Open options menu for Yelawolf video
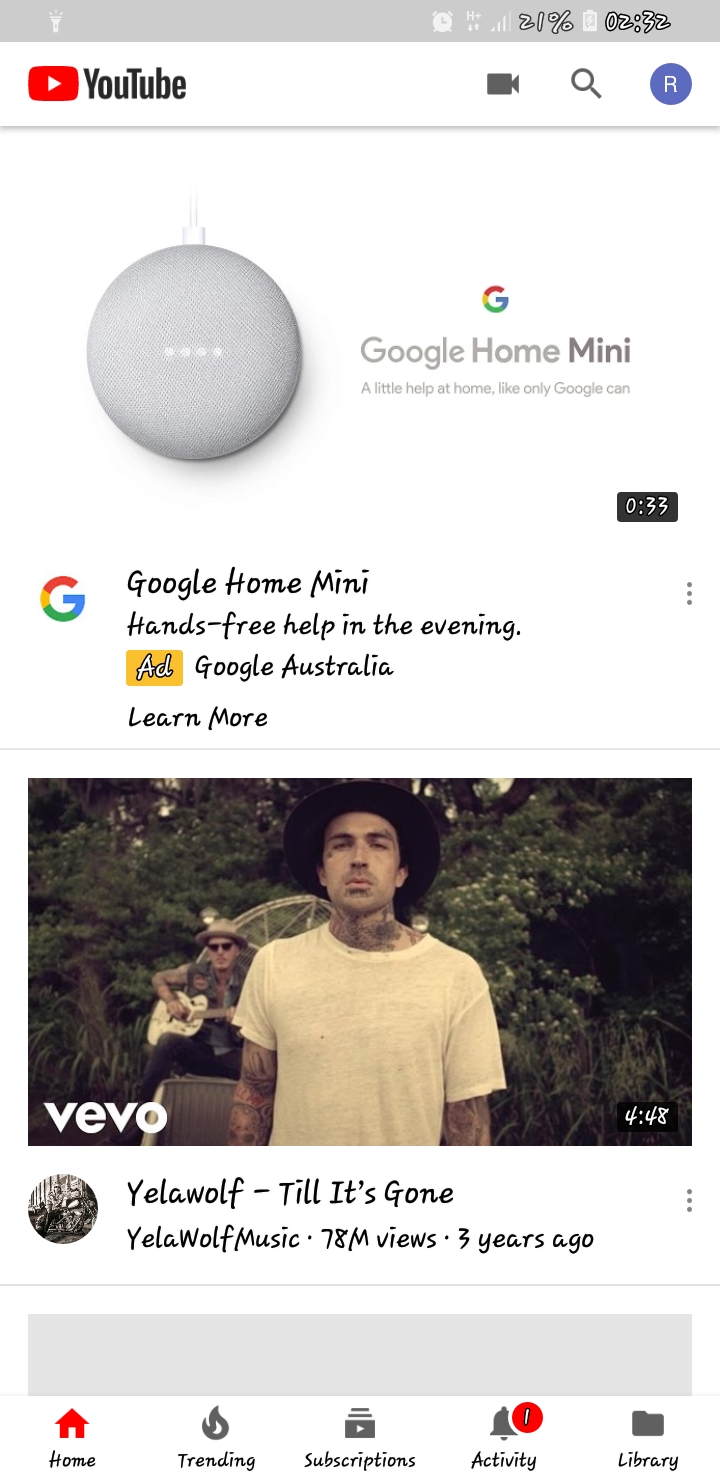This screenshot has width=720, height=1480. 689,1201
